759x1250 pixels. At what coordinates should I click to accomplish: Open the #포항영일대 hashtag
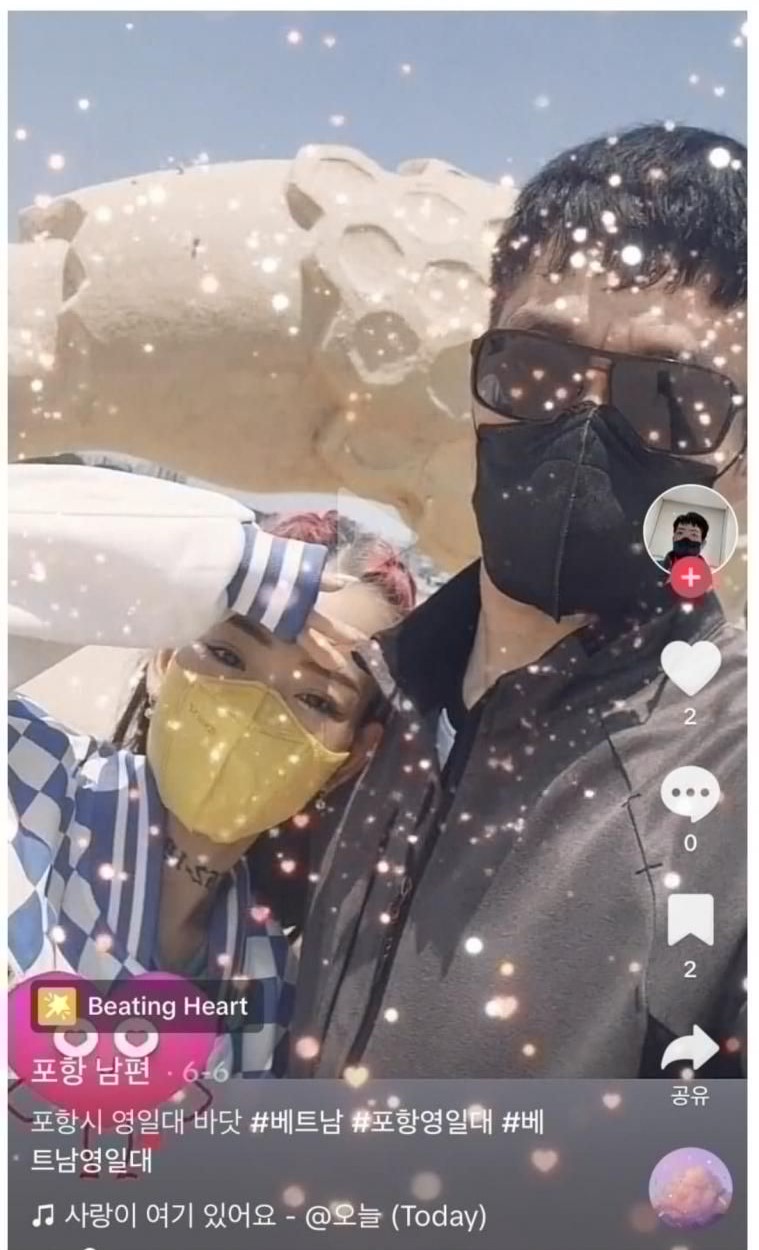(422, 1122)
